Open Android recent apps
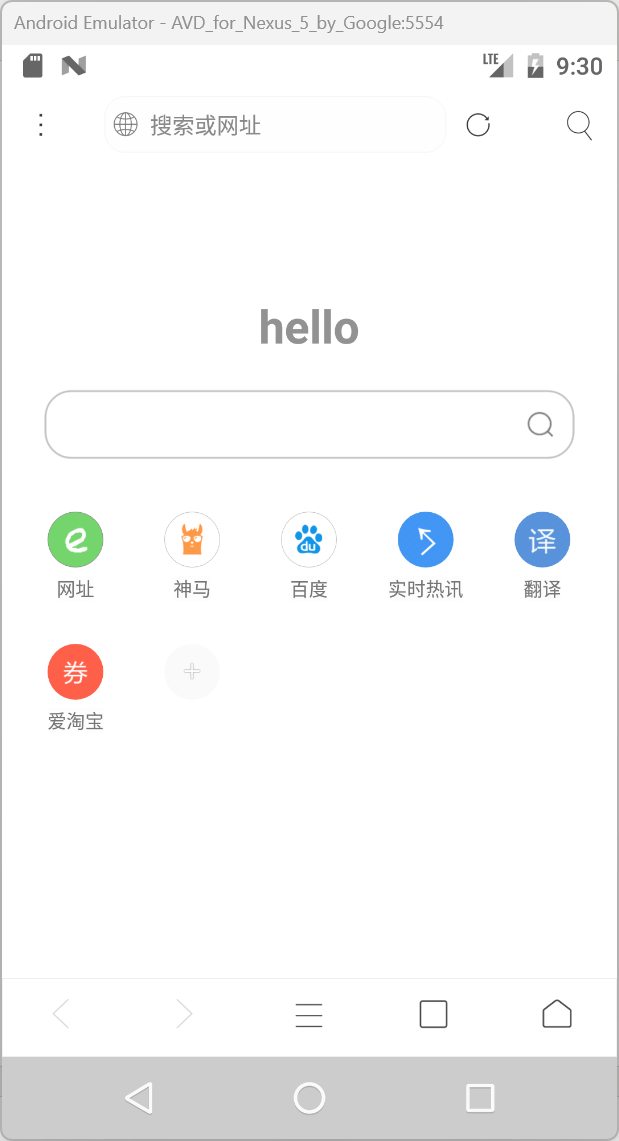The width and height of the screenshot is (619, 1141). click(480, 1098)
